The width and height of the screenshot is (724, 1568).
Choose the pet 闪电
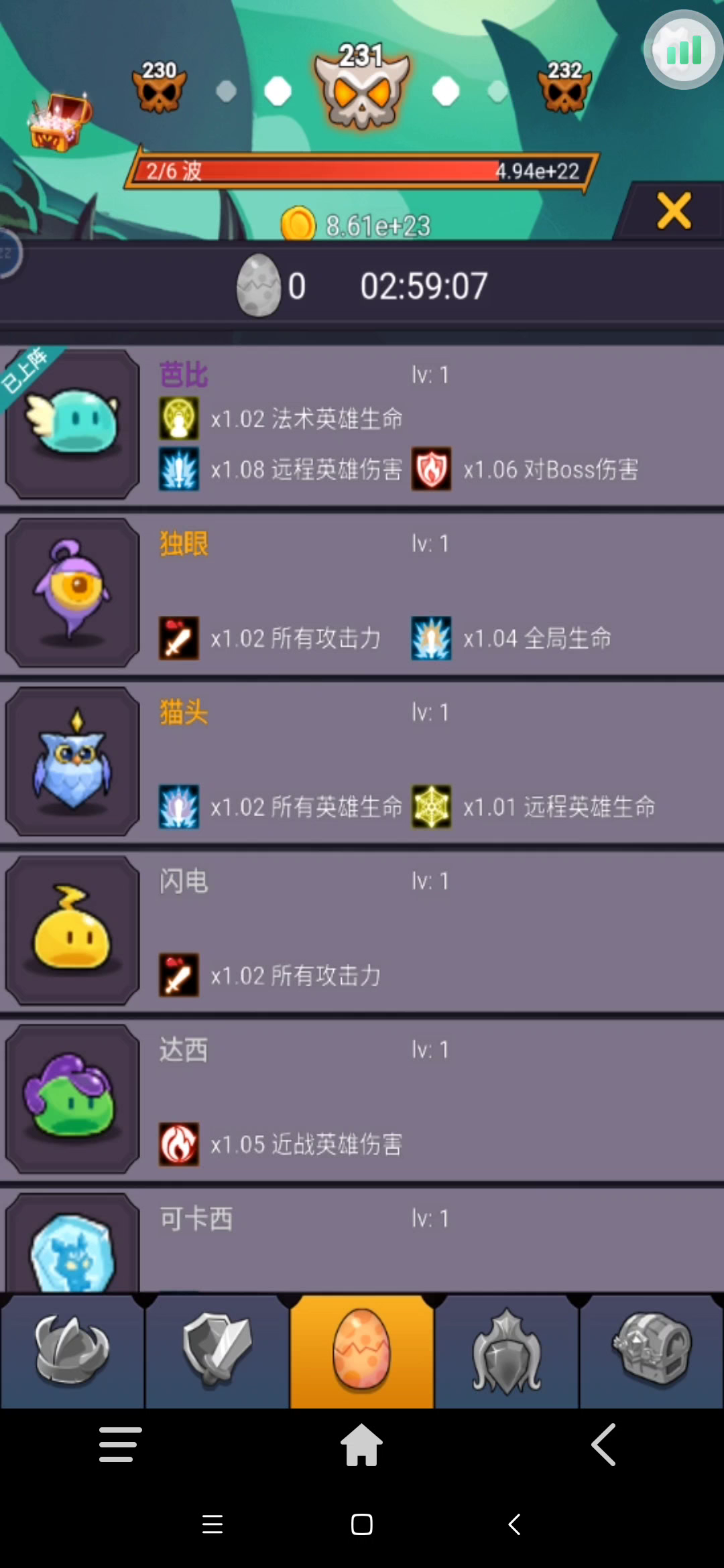[x=362, y=932]
